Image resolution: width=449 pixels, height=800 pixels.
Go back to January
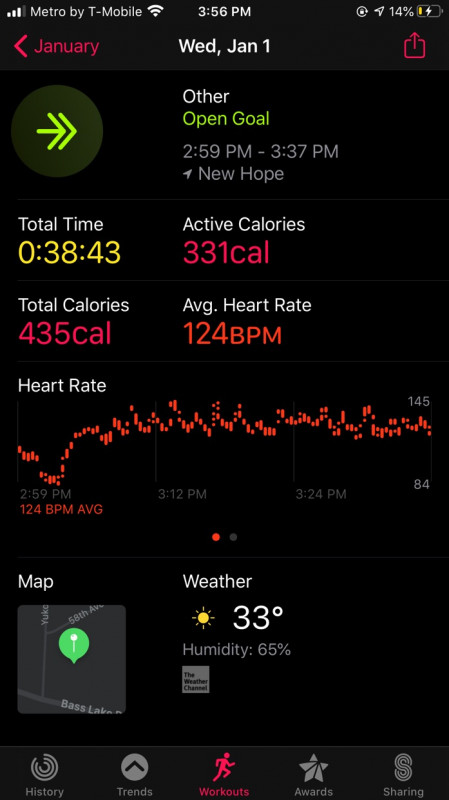(x=57, y=46)
